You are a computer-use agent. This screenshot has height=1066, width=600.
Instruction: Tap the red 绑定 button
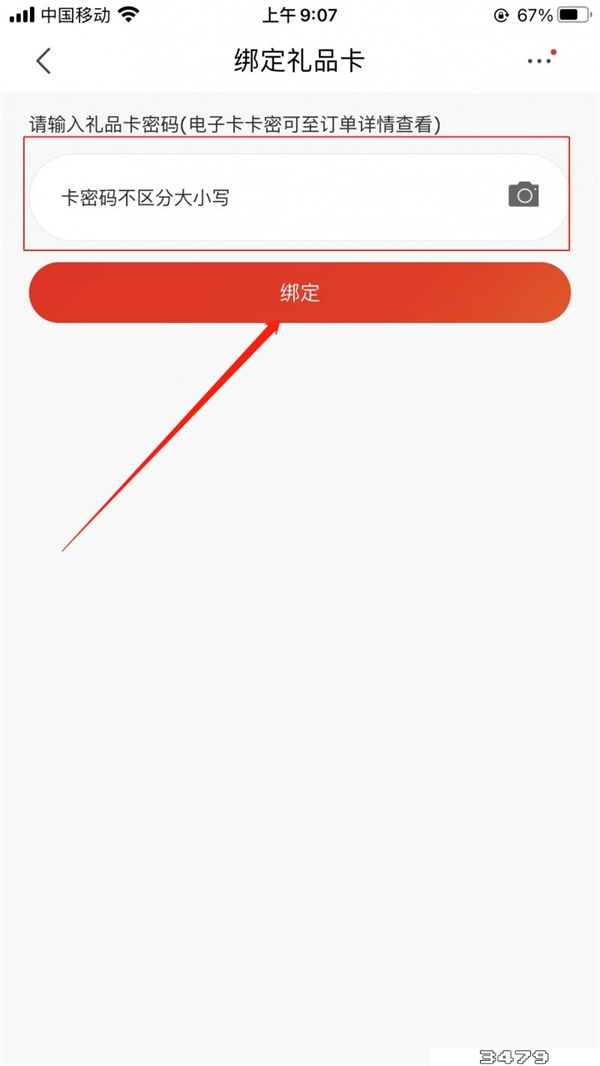tap(299, 293)
